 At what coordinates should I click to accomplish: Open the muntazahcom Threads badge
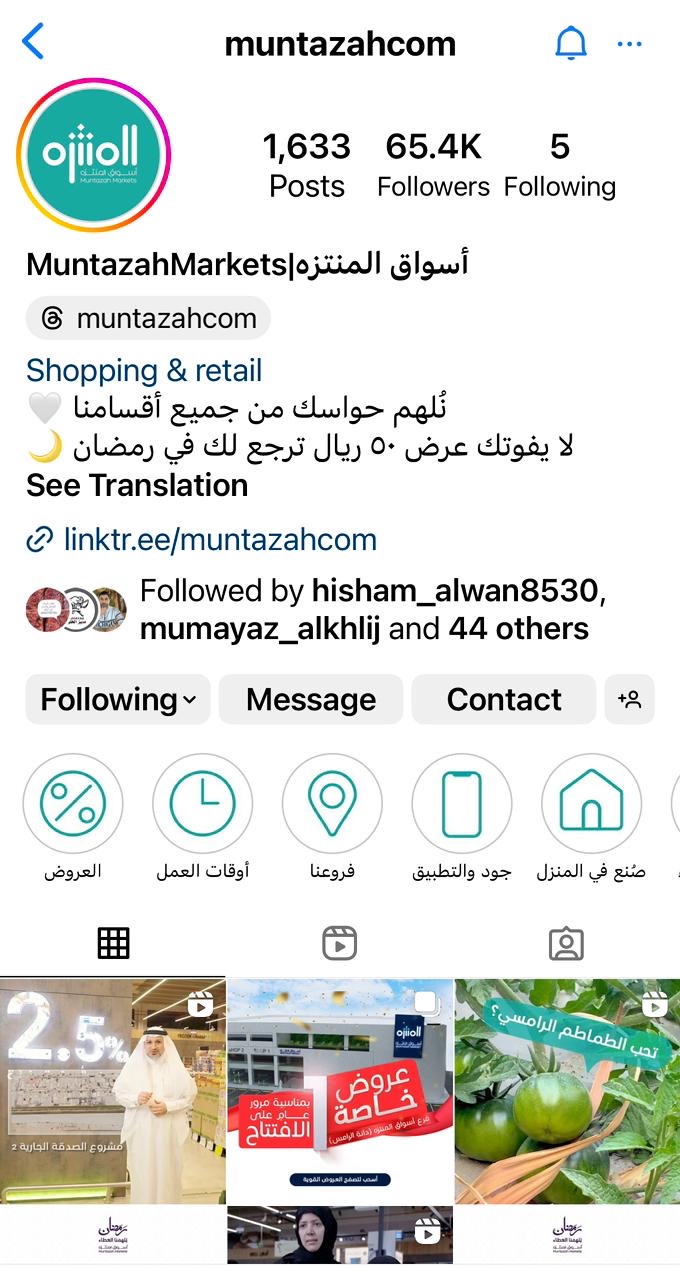click(x=148, y=319)
